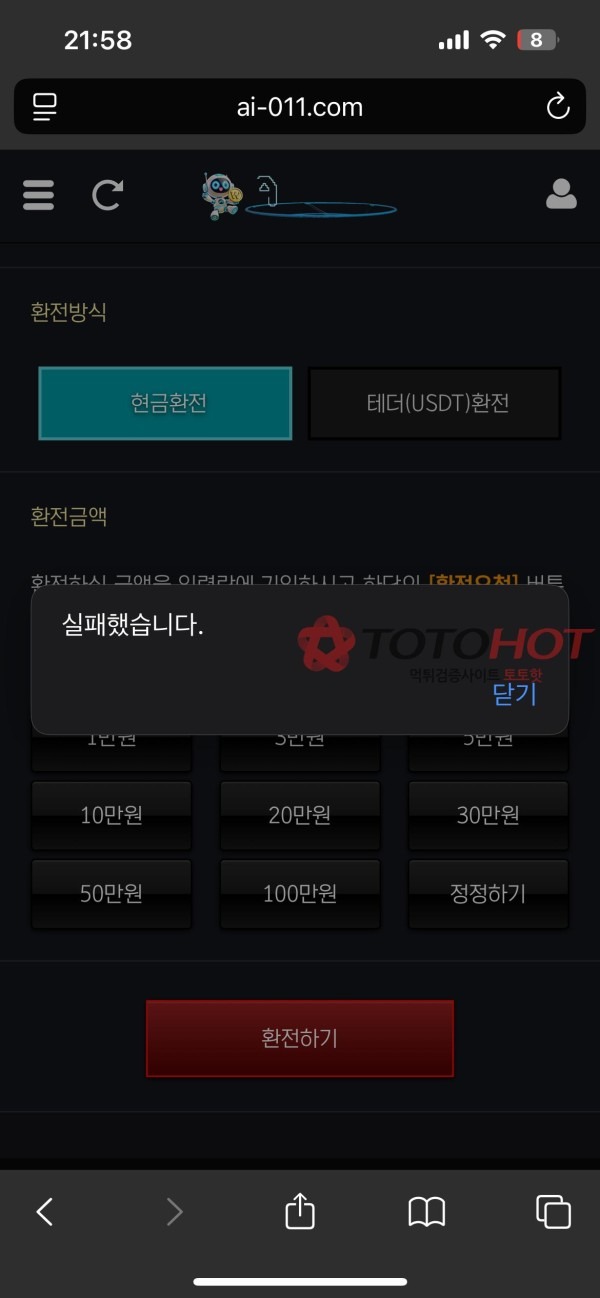Switch to 테더(USDT)환전 method
The image size is (600, 1298).
point(434,403)
